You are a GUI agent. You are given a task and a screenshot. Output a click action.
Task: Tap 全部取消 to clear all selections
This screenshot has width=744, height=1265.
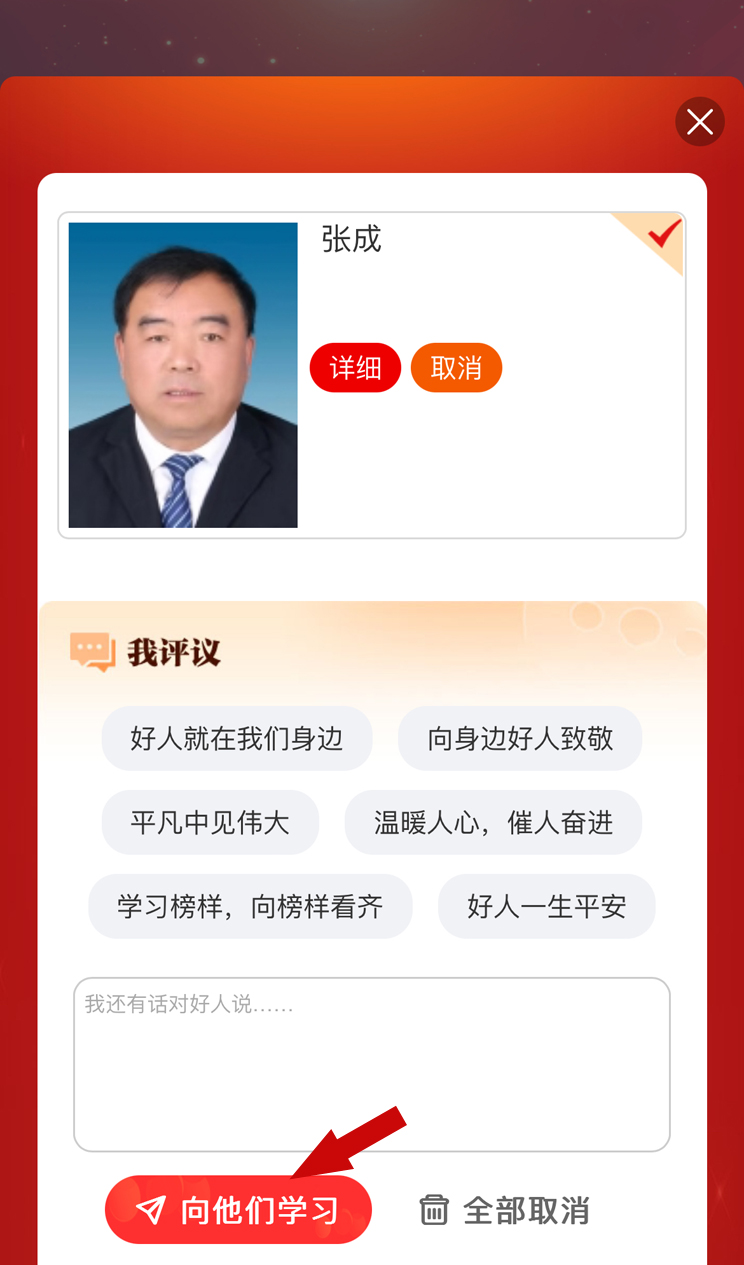(504, 1210)
